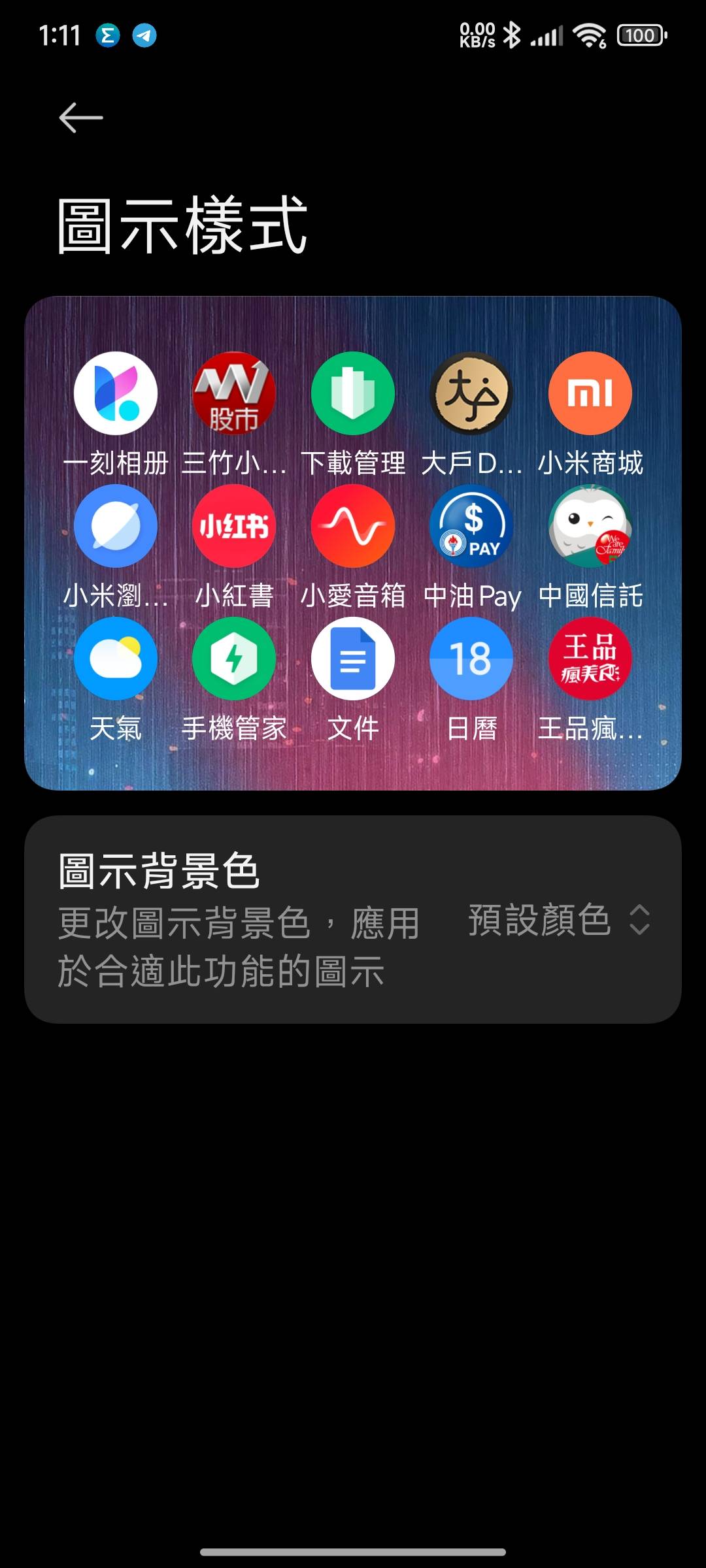Viewport: 706px width, 1568px height.
Task: Tap the 小愛音箱 speaker icon
Action: 353,527
